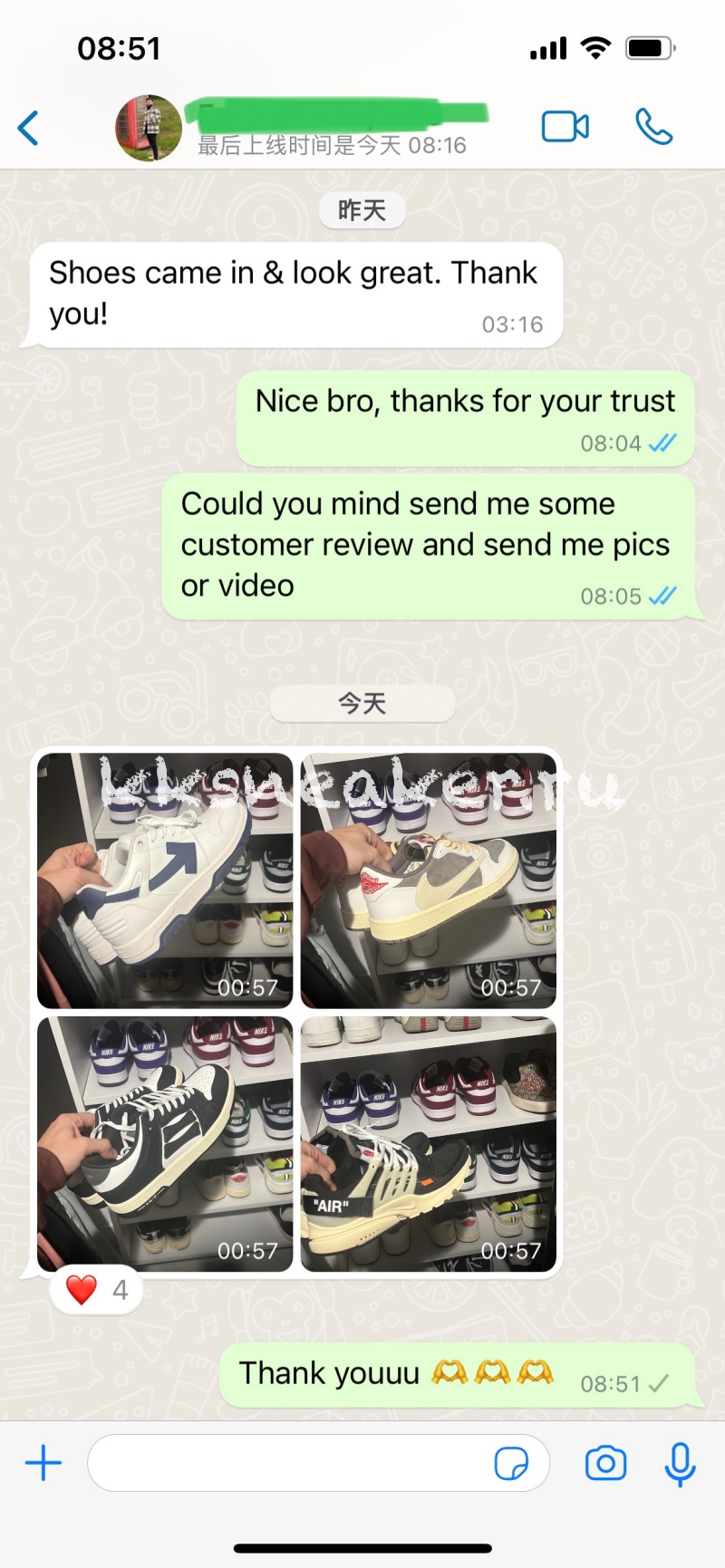
Task: Start a voice call
Action: [653, 127]
